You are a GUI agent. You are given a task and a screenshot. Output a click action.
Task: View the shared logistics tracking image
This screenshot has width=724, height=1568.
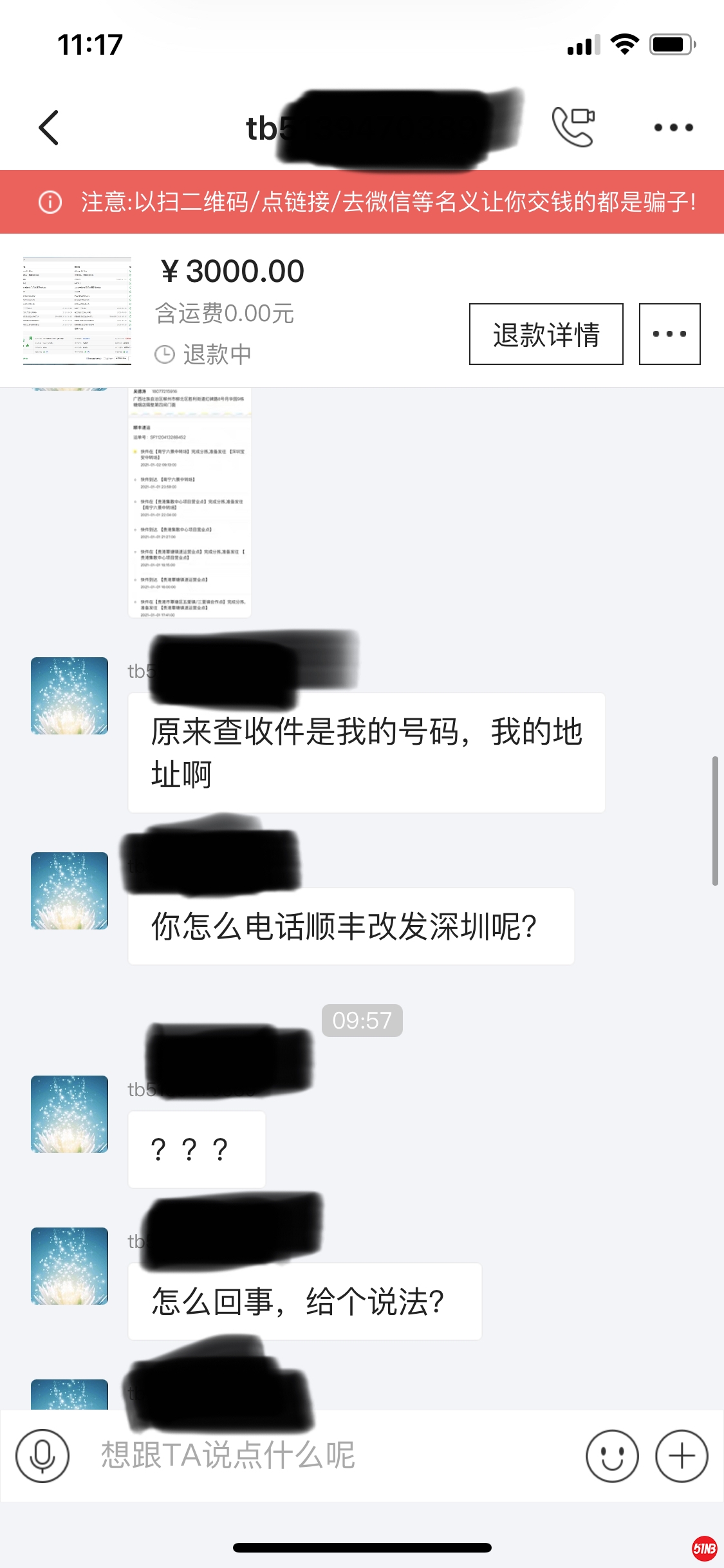(189, 502)
